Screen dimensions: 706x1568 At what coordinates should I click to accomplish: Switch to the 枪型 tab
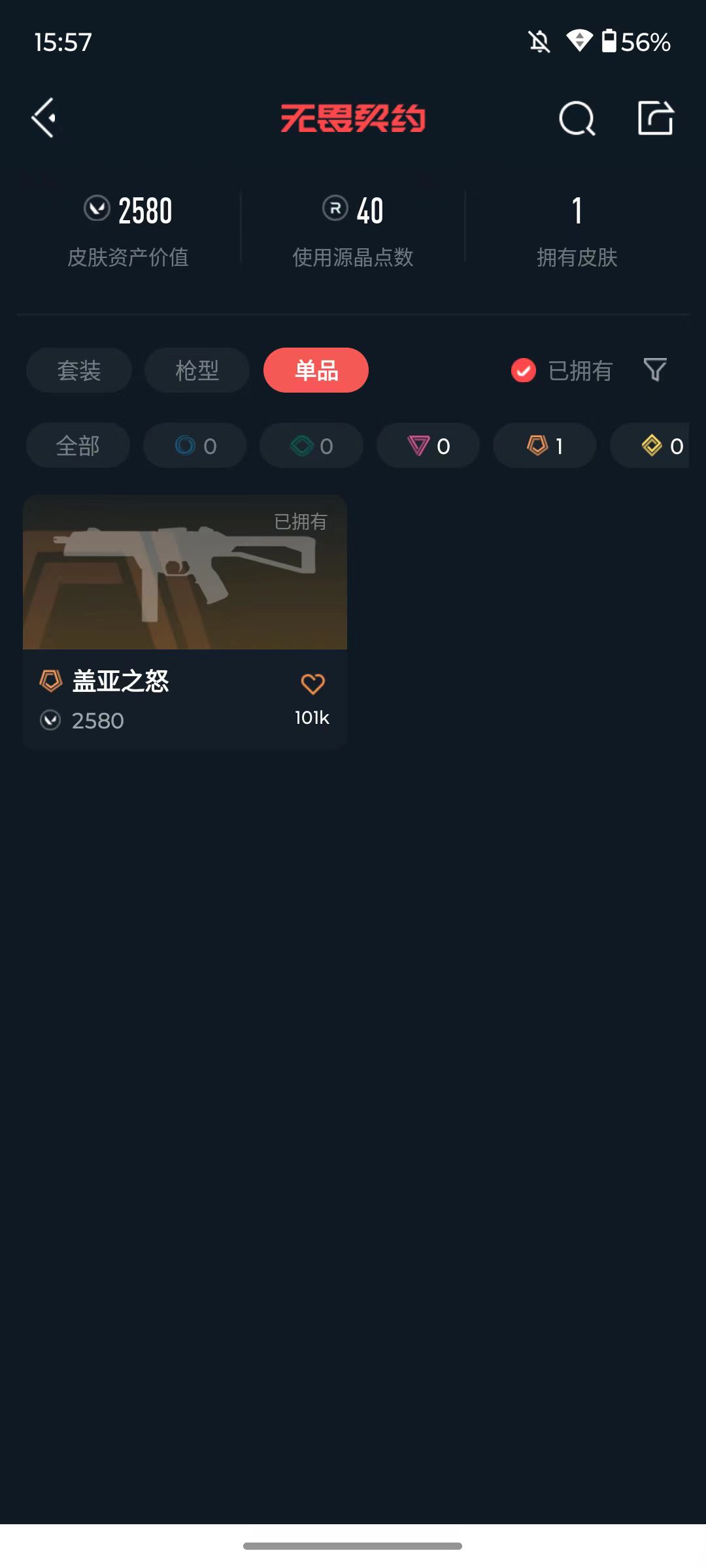[x=197, y=370]
